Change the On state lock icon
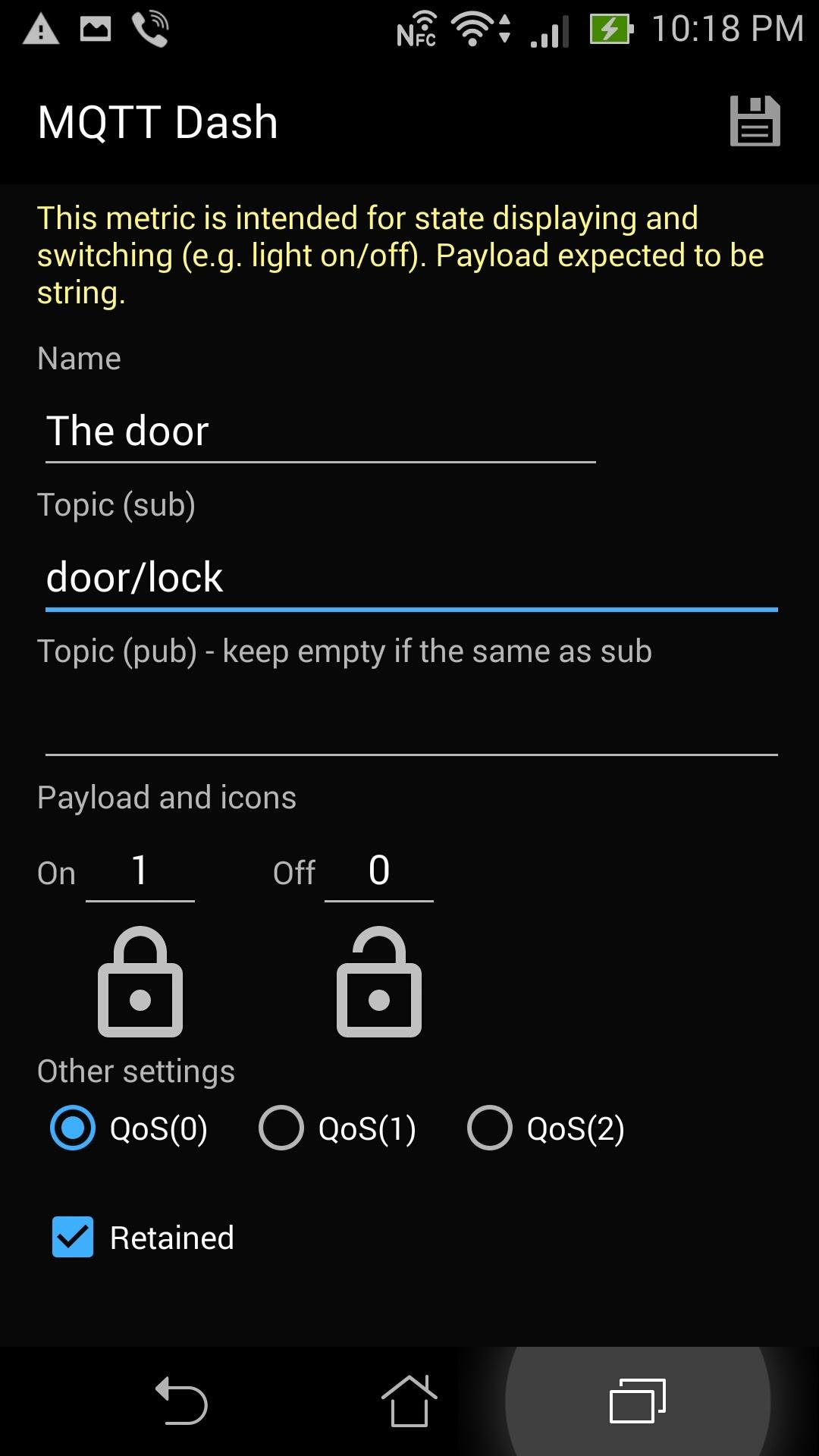This screenshot has width=819, height=1456. [140, 981]
